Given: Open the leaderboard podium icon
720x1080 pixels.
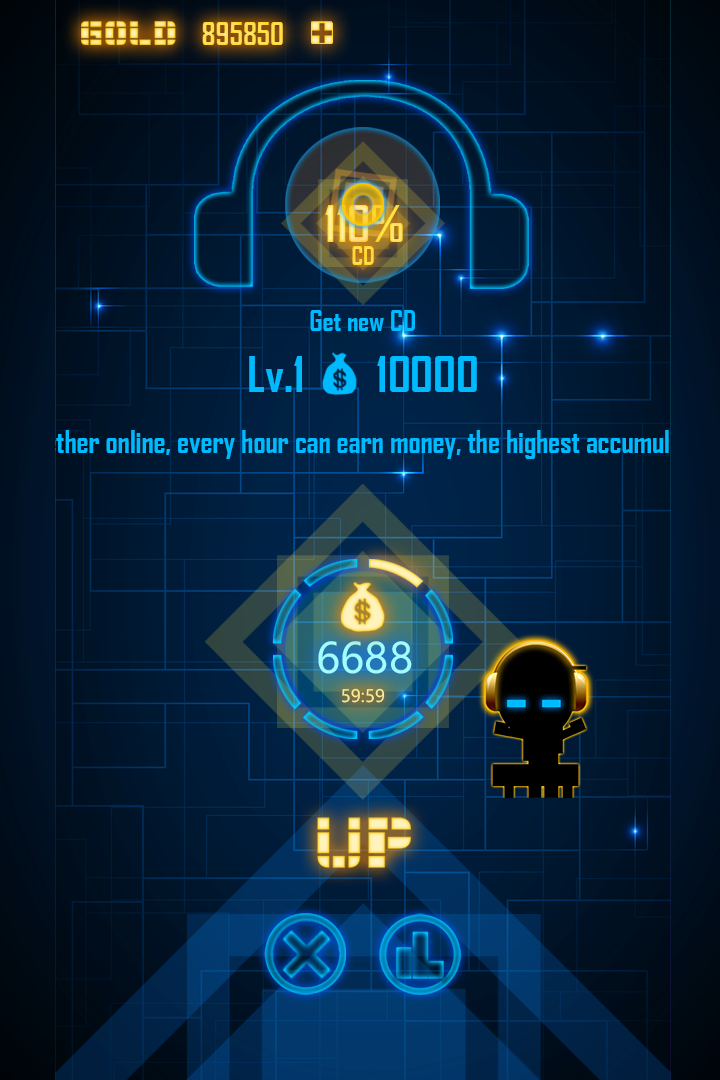Looking at the screenshot, I should [x=420, y=954].
